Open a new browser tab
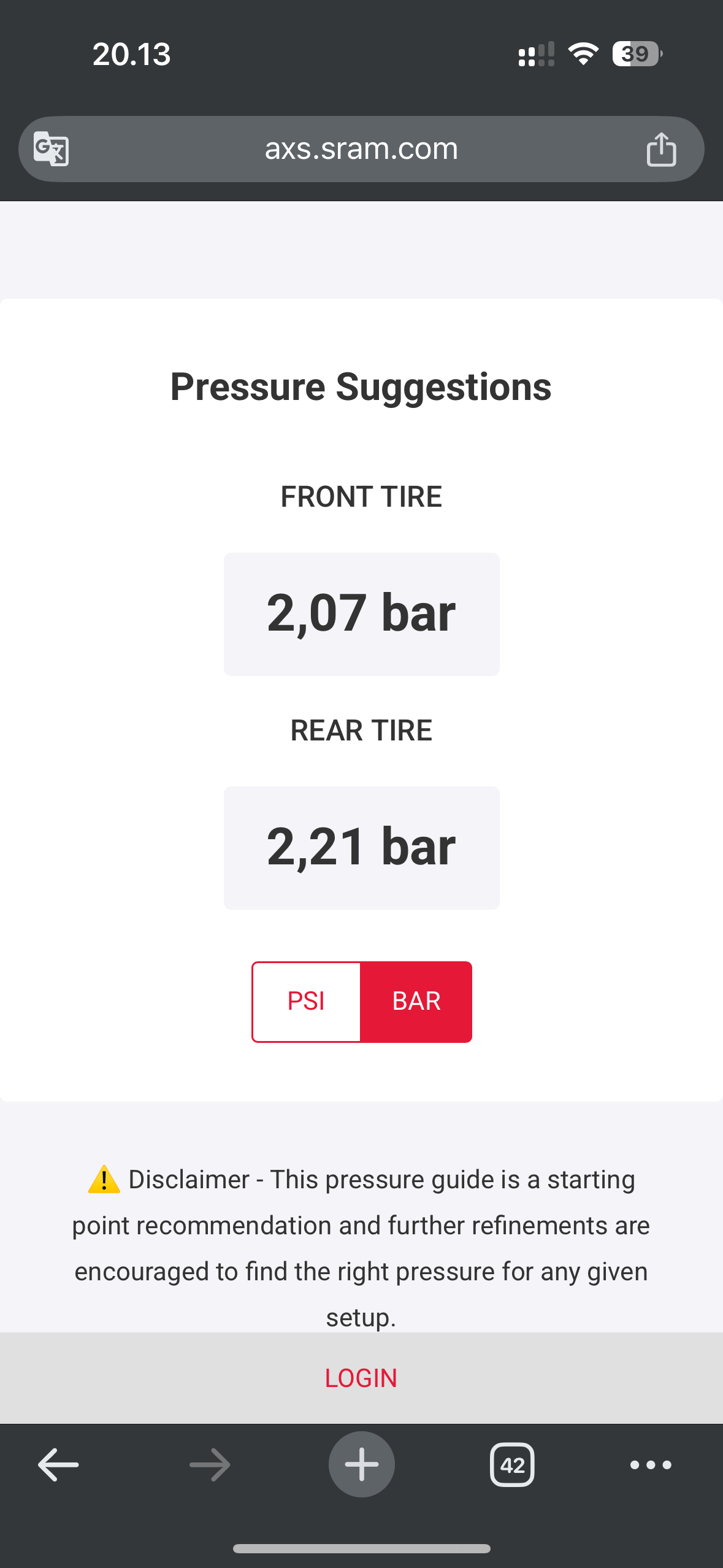723x1568 pixels. coord(361,1464)
